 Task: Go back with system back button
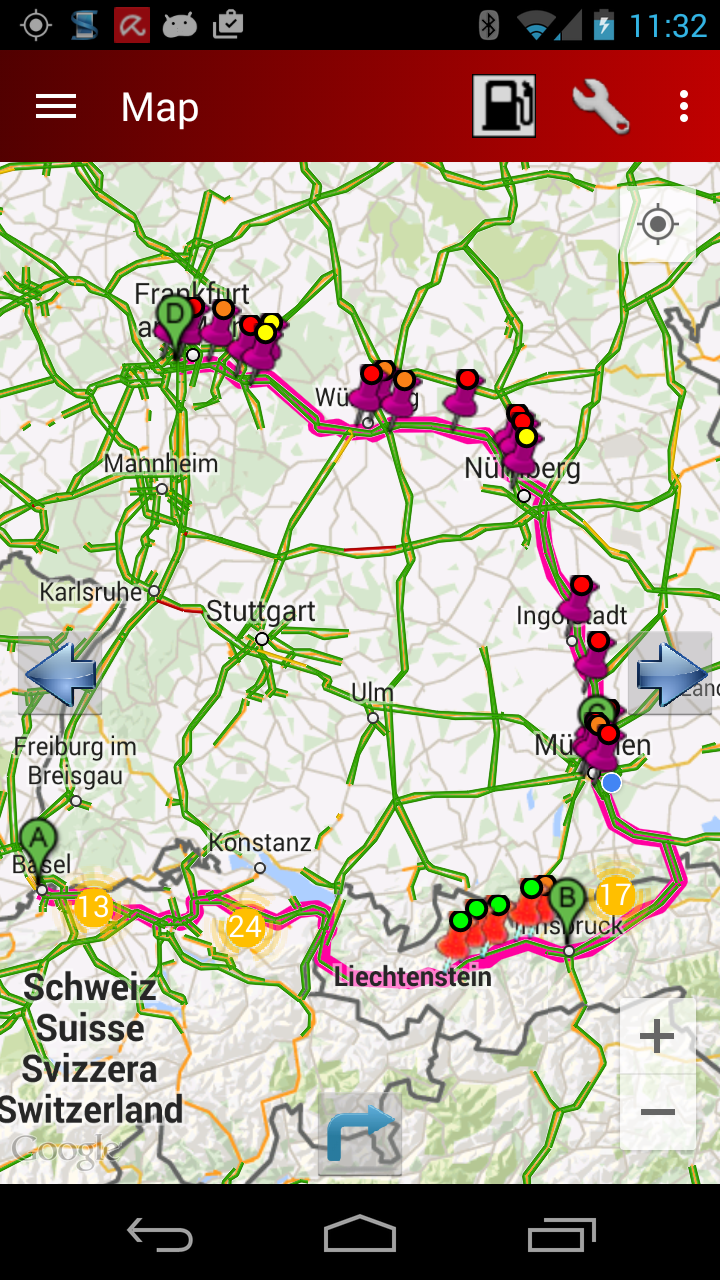(x=160, y=1234)
